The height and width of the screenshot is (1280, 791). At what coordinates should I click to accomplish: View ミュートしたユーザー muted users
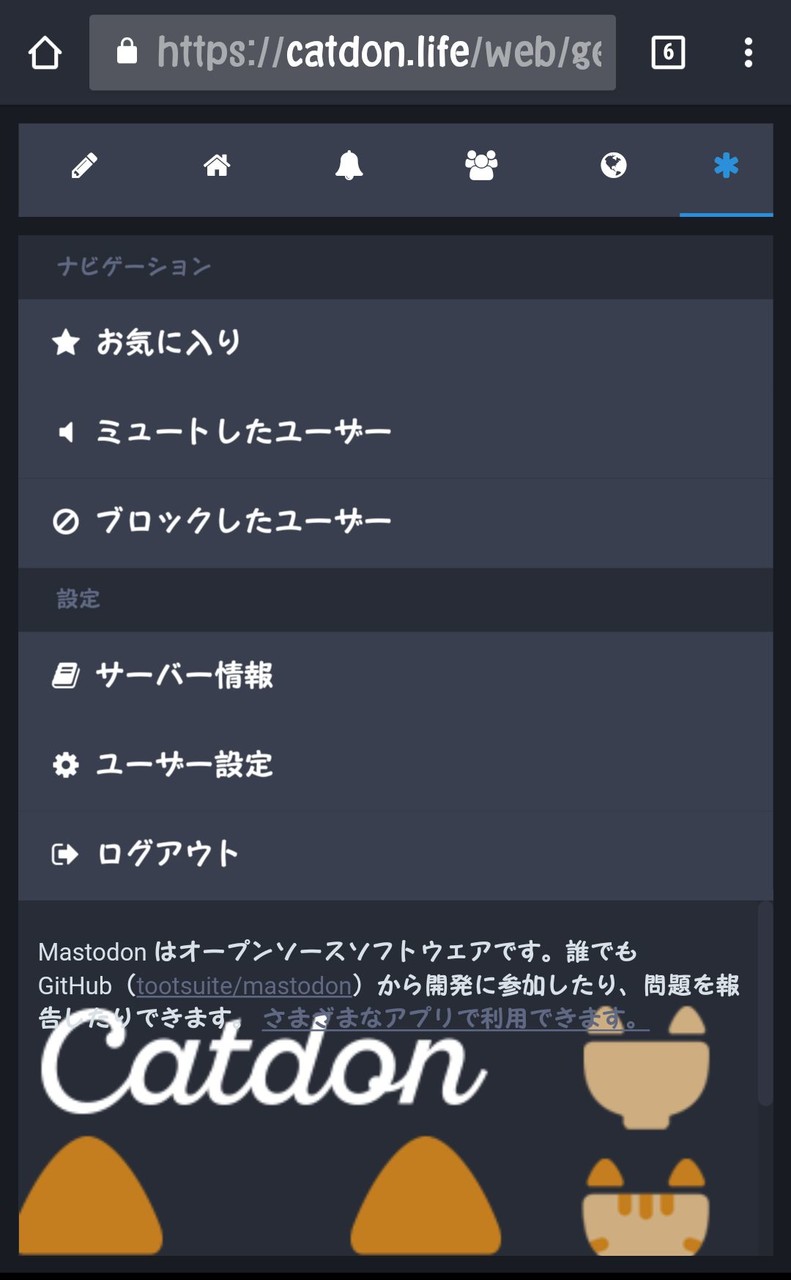click(396, 433)
